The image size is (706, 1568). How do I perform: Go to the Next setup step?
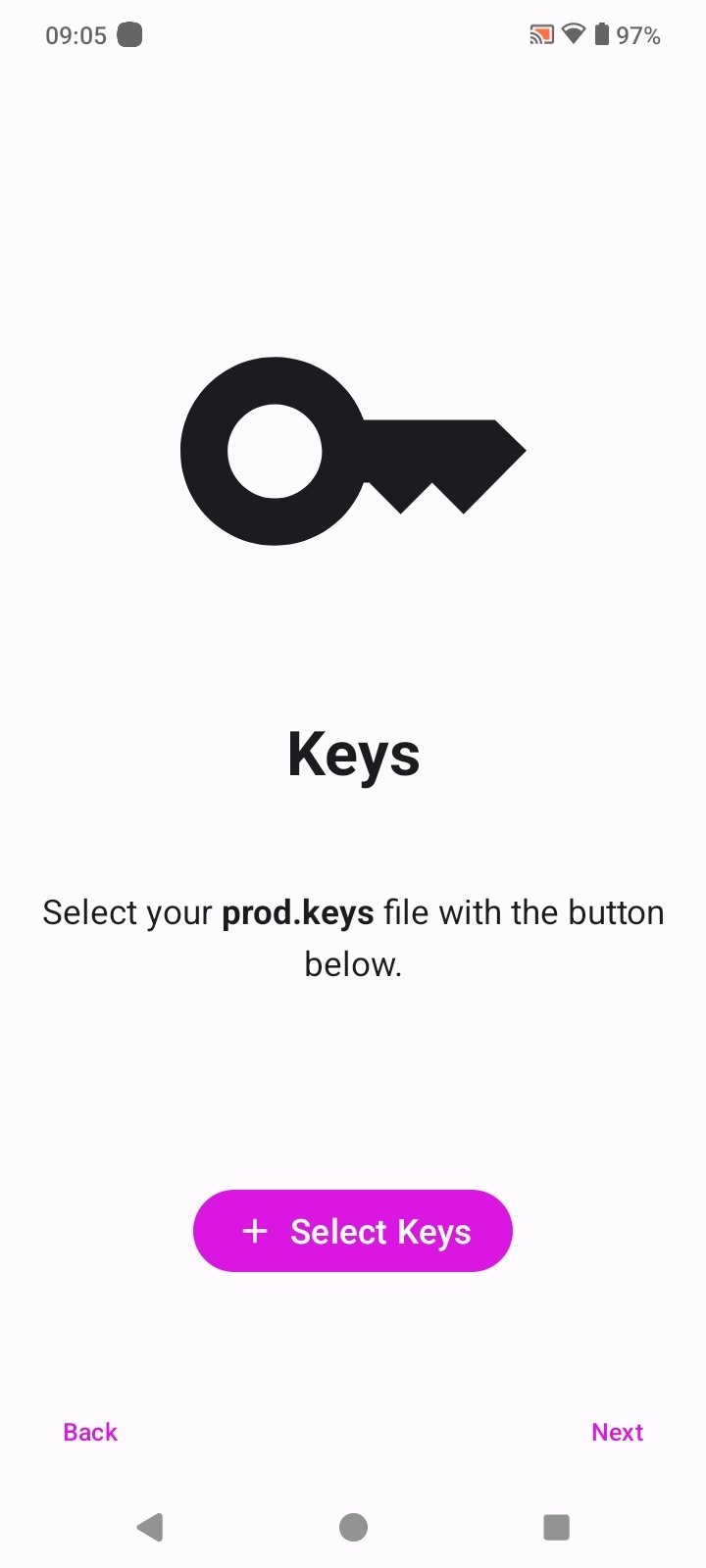tap(617, 1432)
